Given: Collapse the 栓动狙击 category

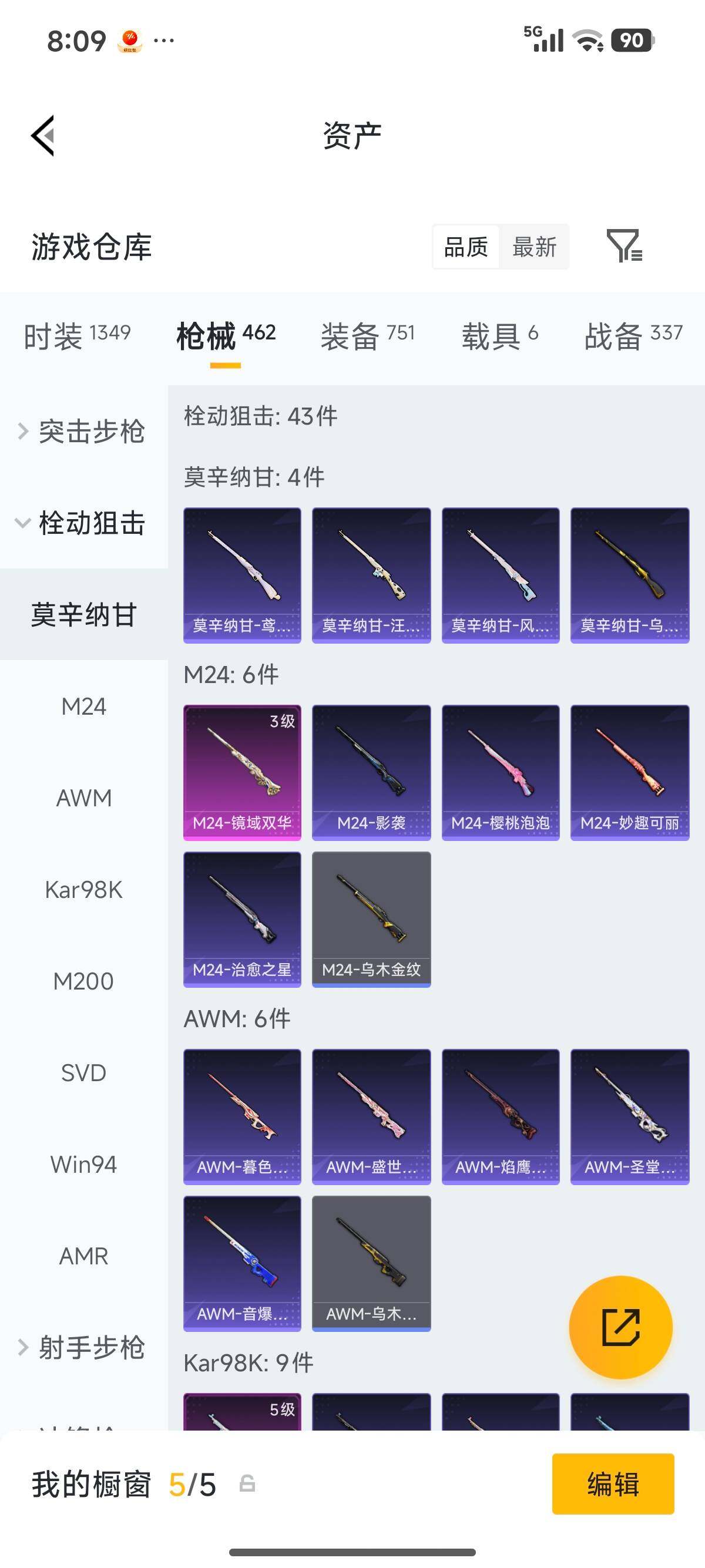Looking at the screenshot, I should click(x=83, y=523).
